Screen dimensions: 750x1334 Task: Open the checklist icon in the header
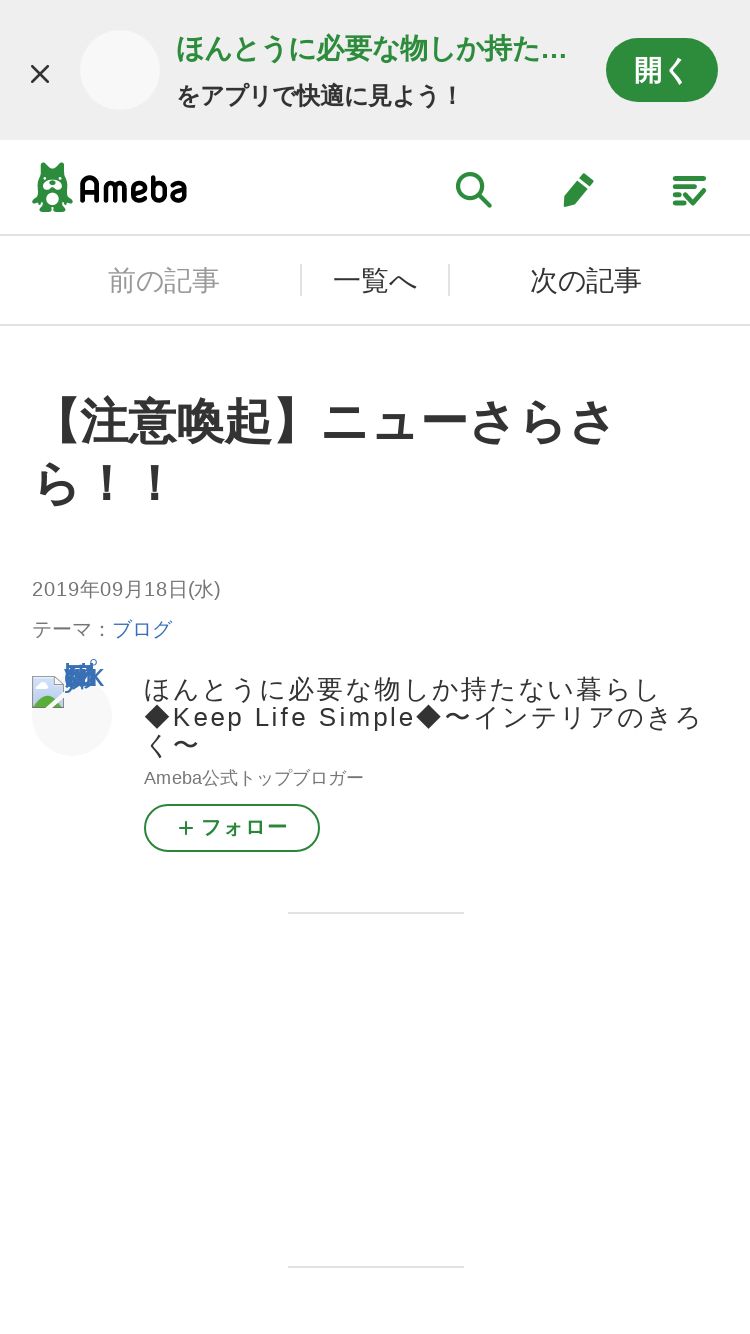pos(688,189)
